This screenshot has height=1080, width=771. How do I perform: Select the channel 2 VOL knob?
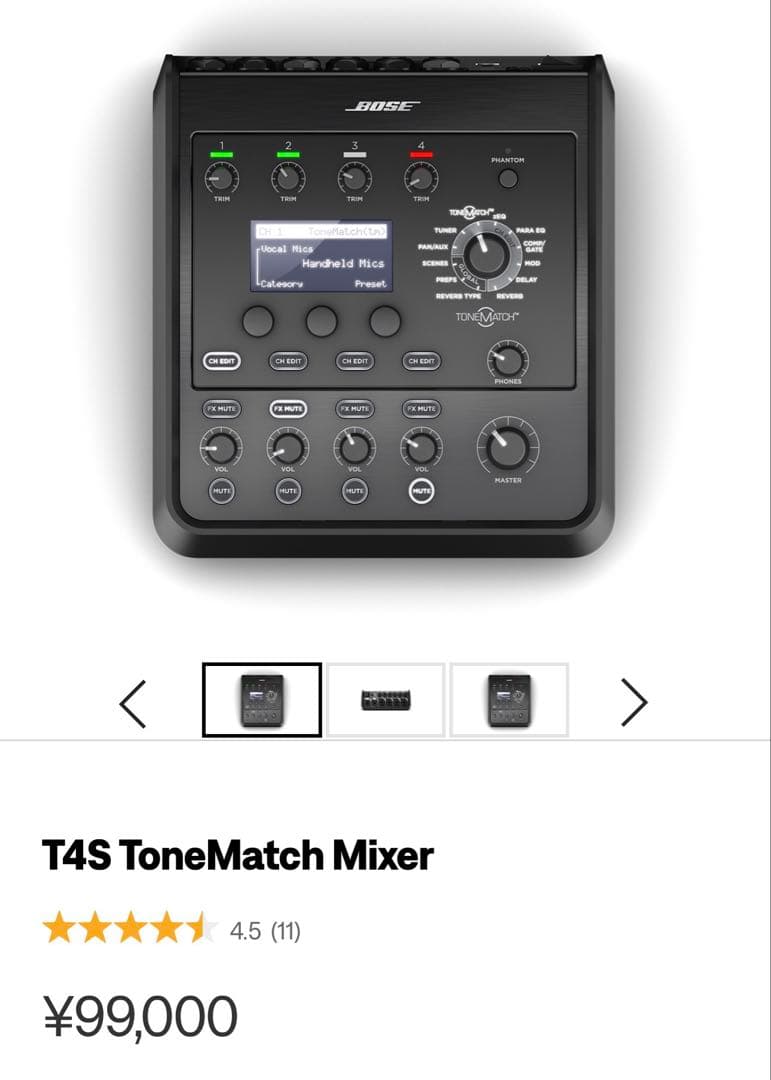click(x=287, y=447)
